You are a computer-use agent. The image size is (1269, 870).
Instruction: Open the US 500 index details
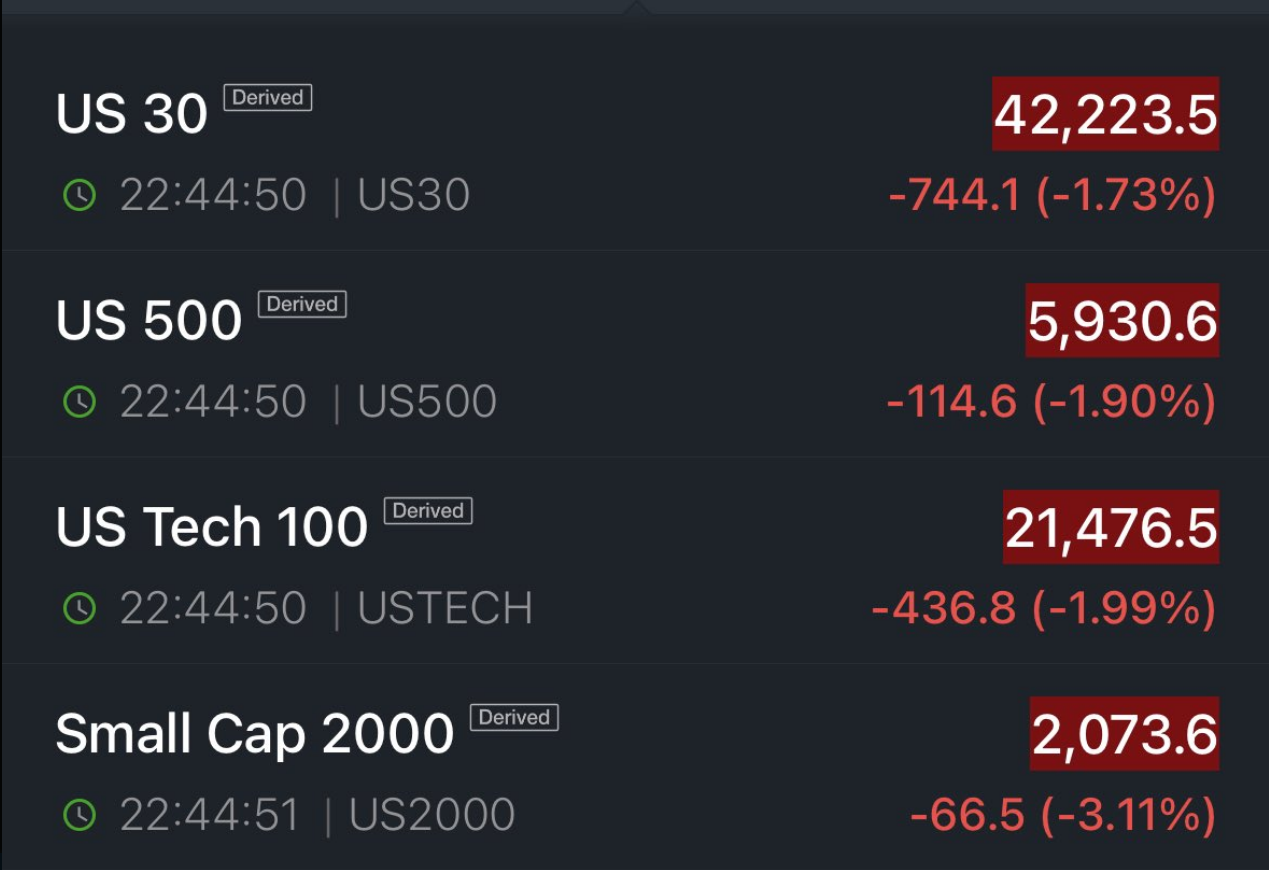149,321
